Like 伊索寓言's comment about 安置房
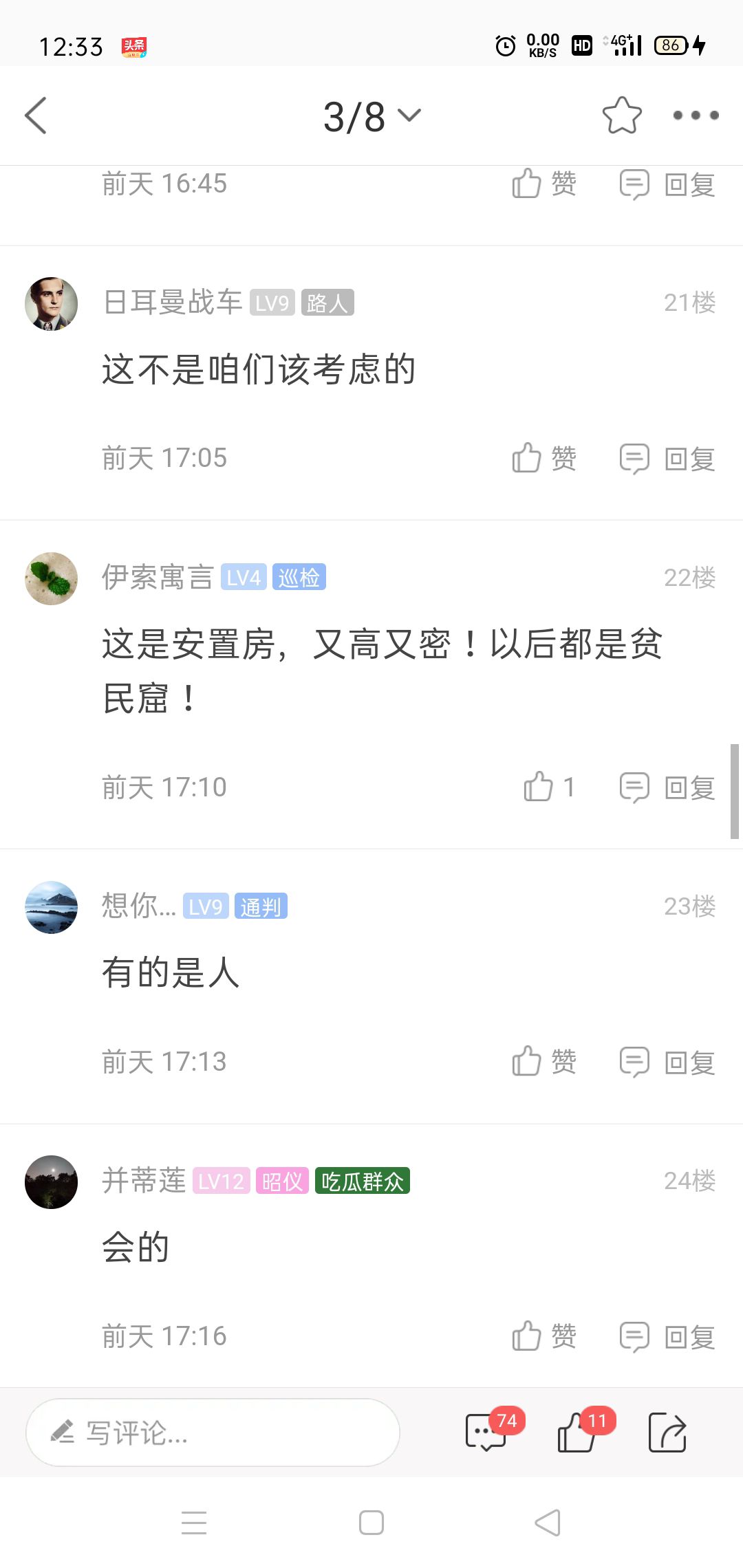 click(548, 787)
